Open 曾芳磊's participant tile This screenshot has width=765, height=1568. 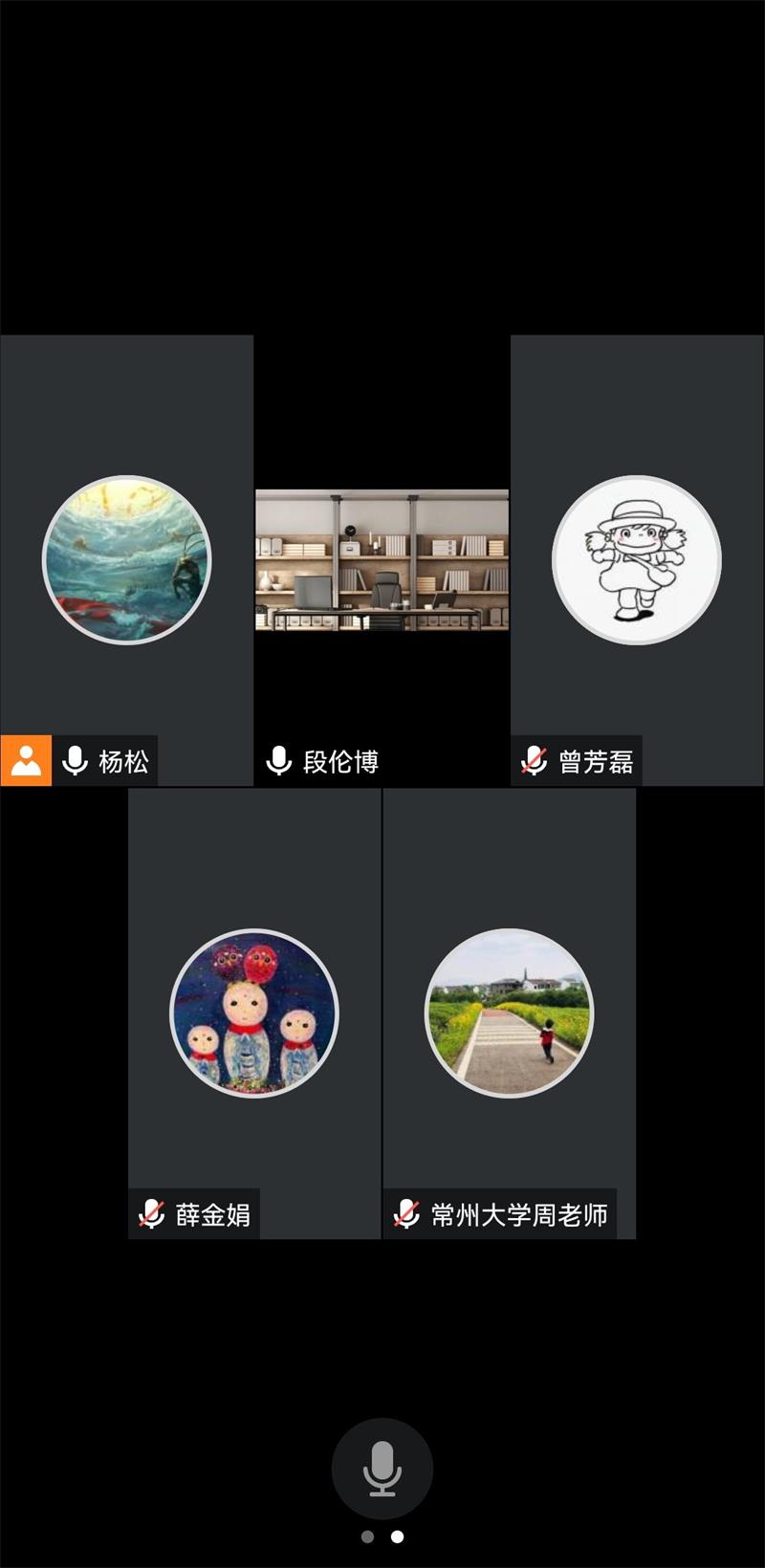(x=637, y=560)
